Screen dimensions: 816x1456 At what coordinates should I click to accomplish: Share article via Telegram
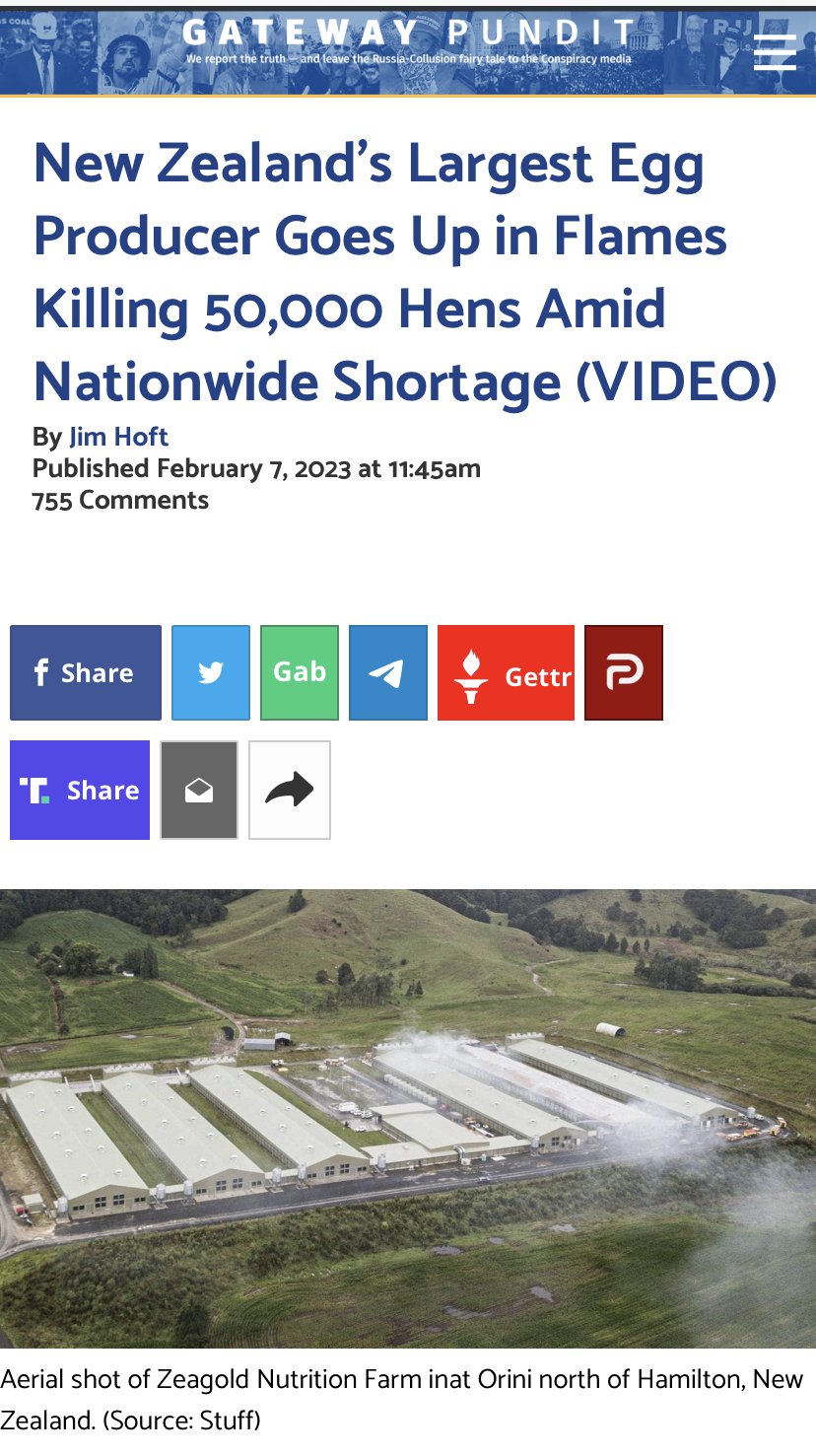coord(388,672)
